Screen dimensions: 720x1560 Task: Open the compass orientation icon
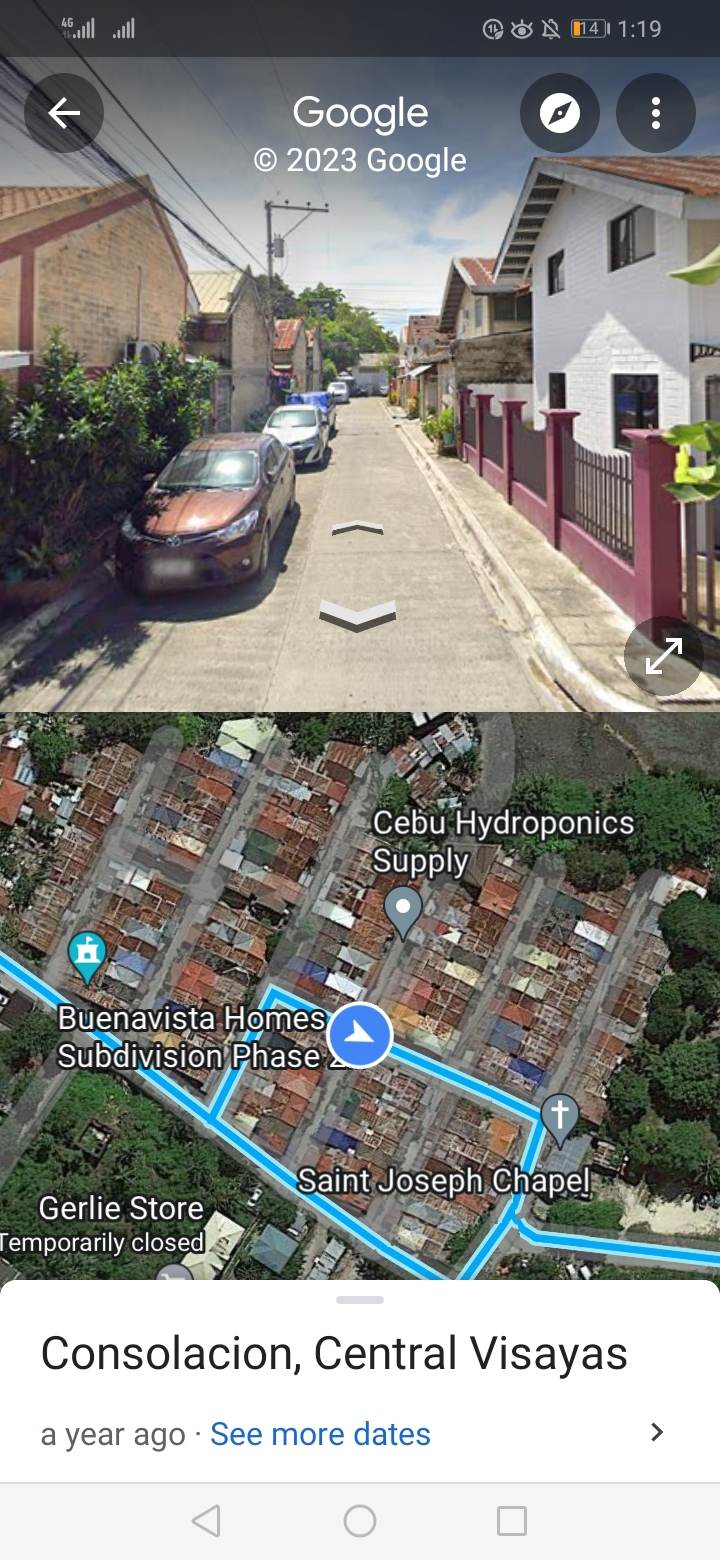(x=560, y=113)
